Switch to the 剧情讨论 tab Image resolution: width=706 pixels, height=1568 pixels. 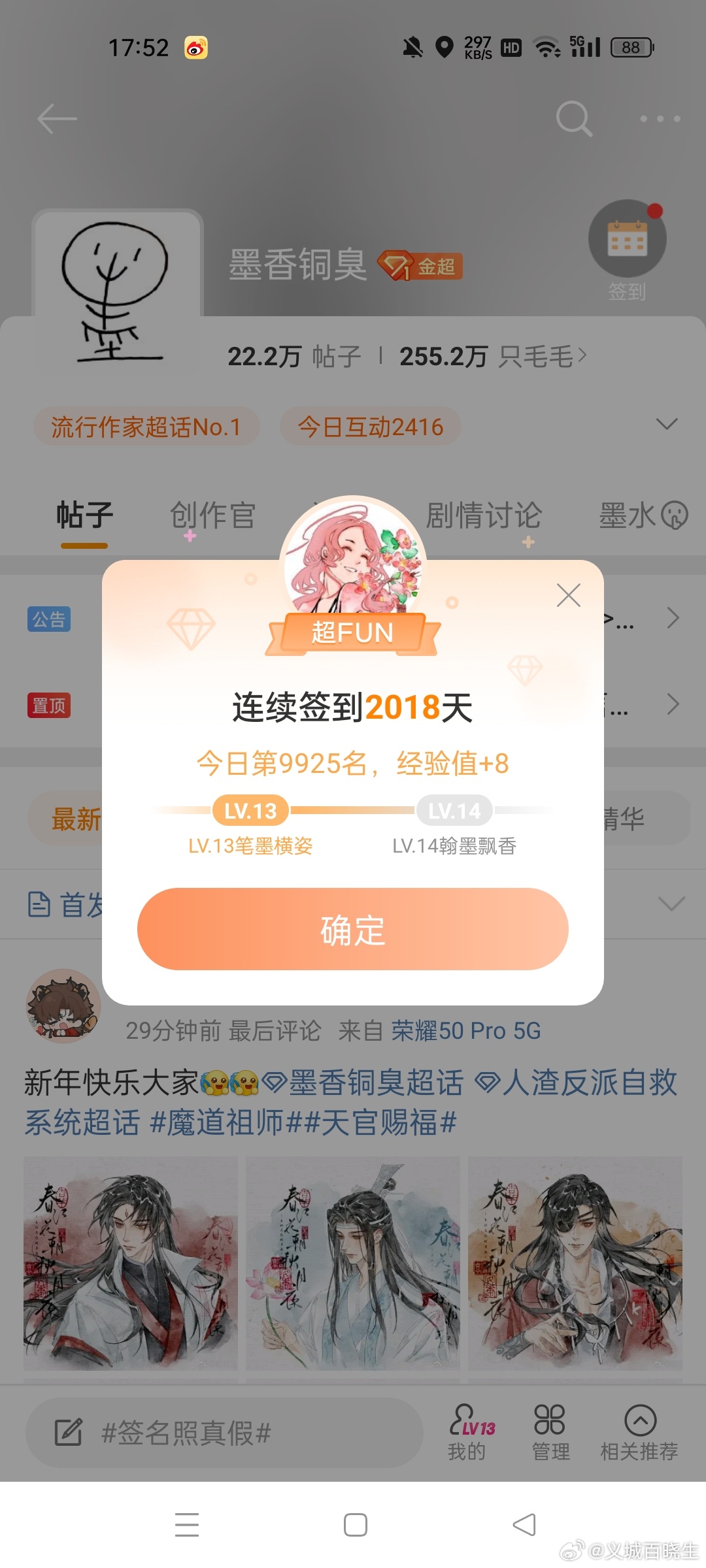pos(484,515)
